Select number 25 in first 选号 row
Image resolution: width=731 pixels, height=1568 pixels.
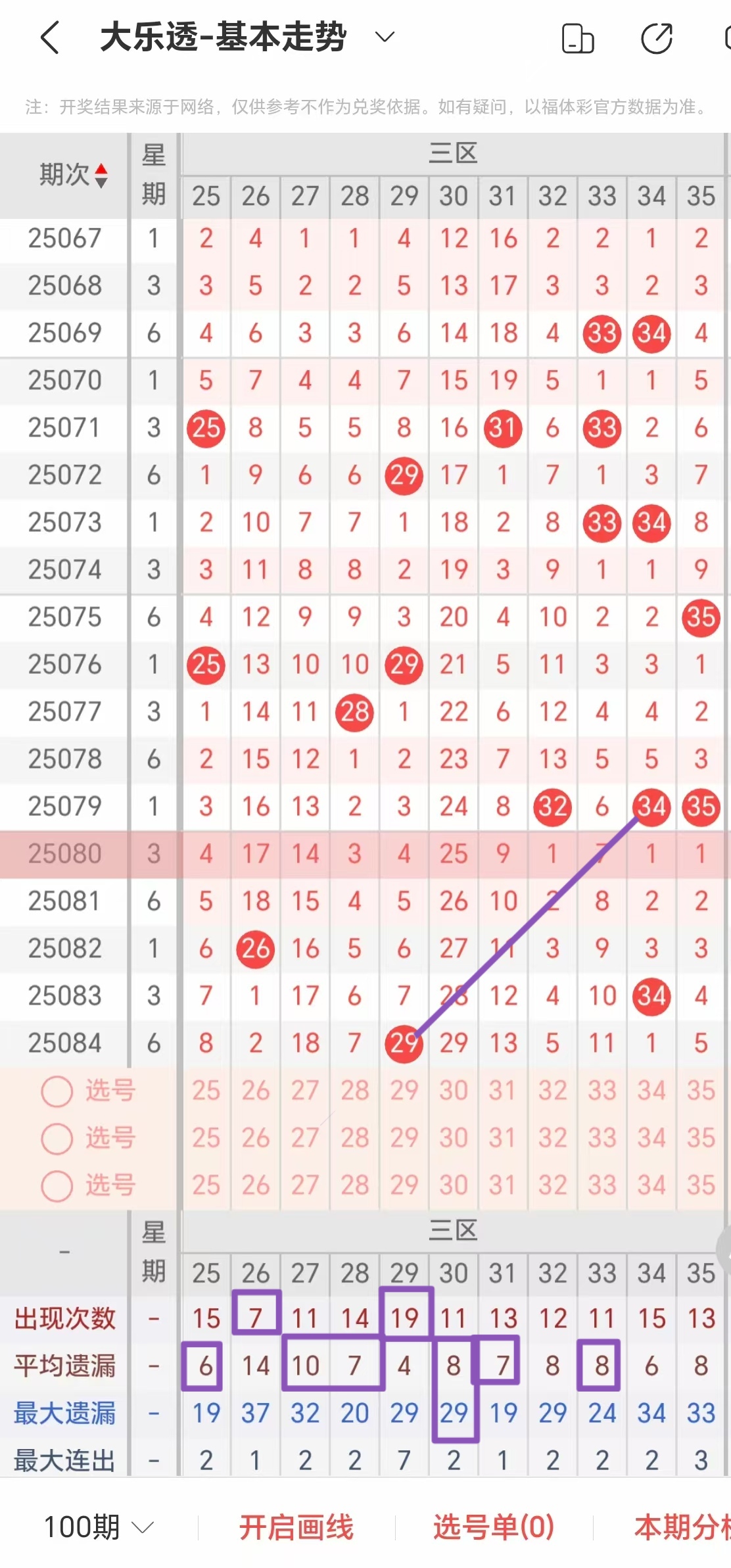206,1091
